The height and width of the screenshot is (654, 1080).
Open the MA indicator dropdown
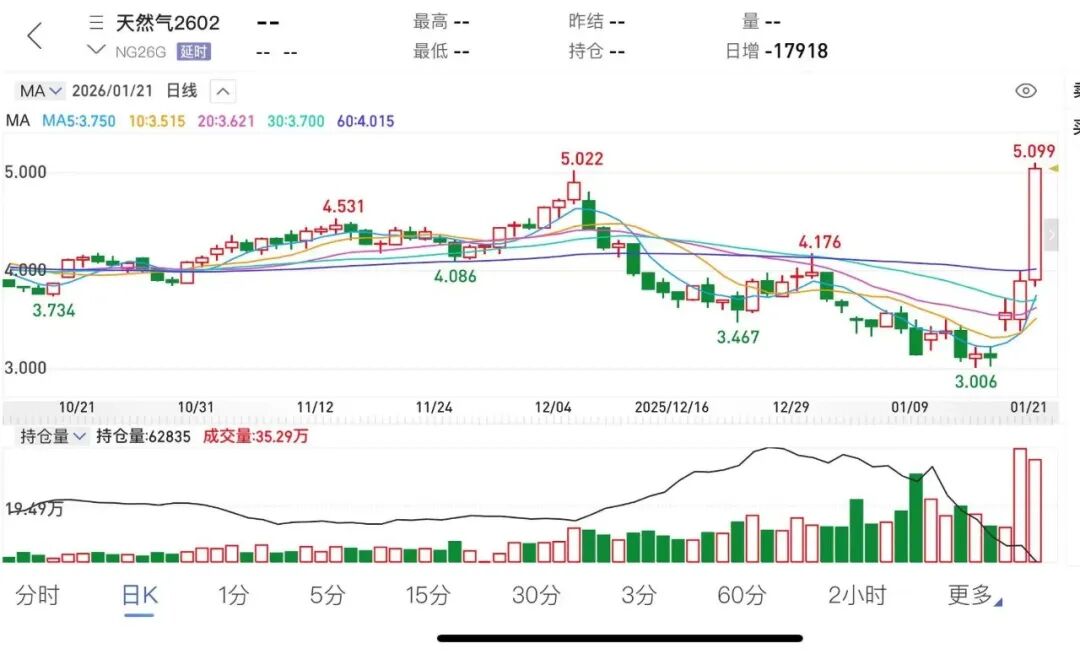click(x=41, y=91)
